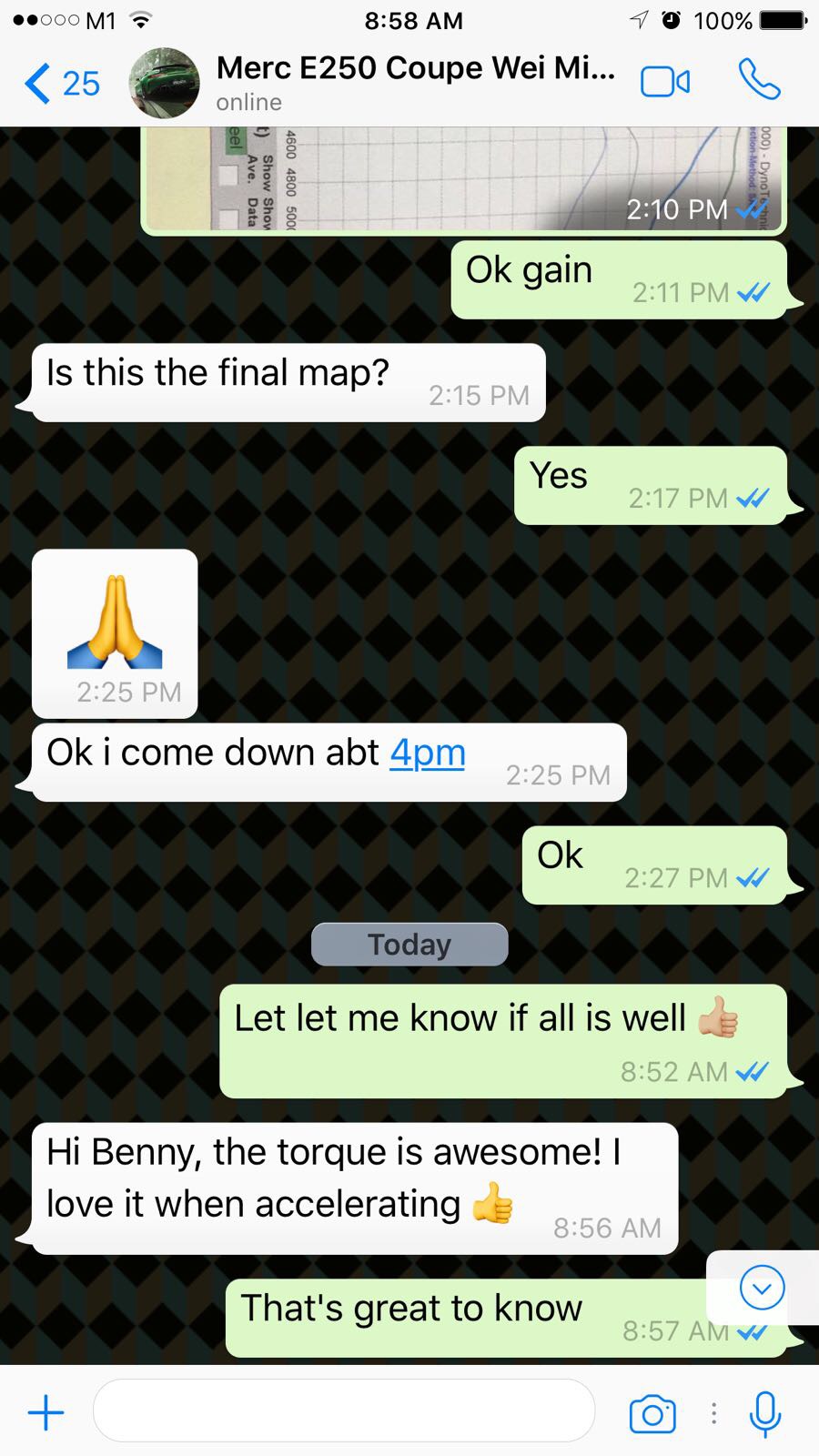Open the contact's profile picture
The width and height of the screenshot is (819, 1456).
[164, 83]
